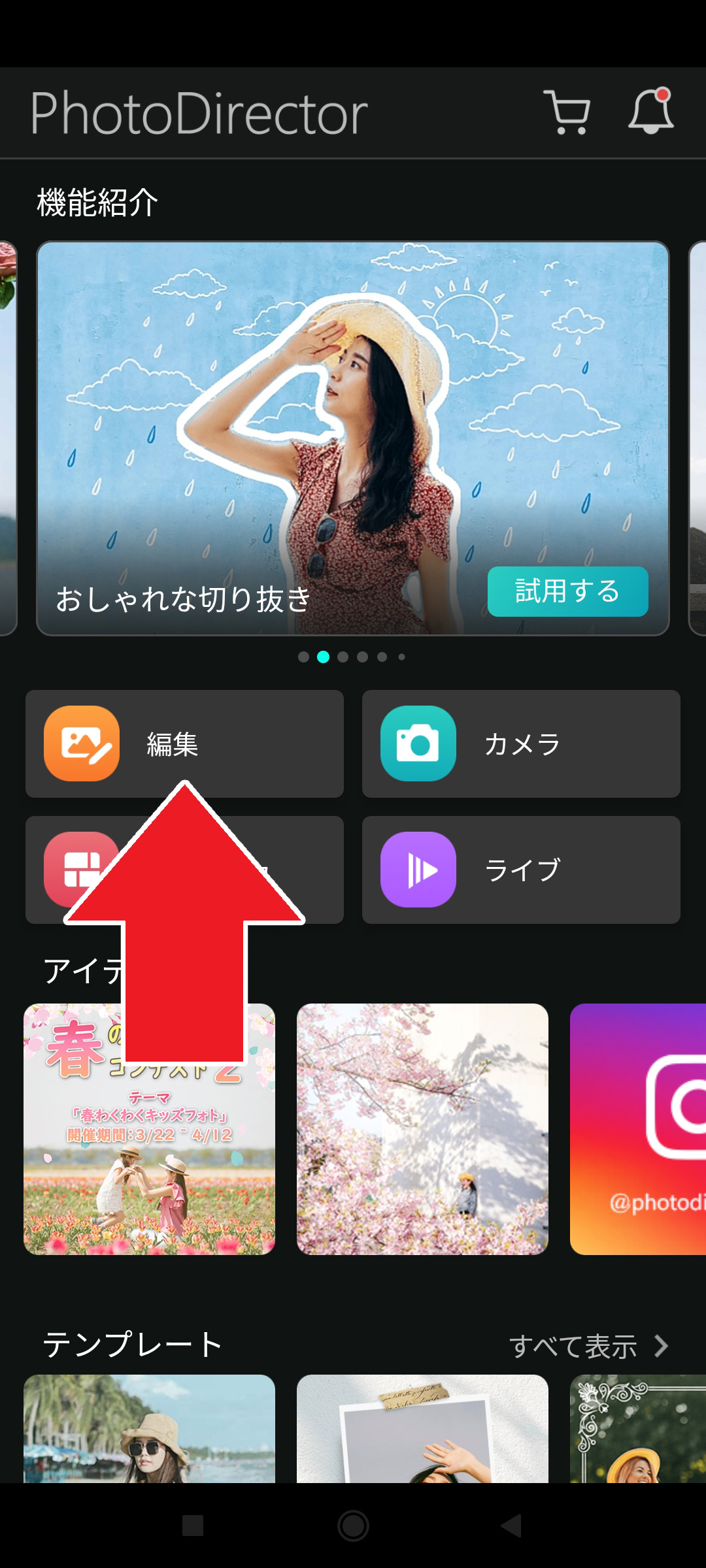Open the ライブ feature
The image size is (706, 1568).
click(x=521, y=870)
